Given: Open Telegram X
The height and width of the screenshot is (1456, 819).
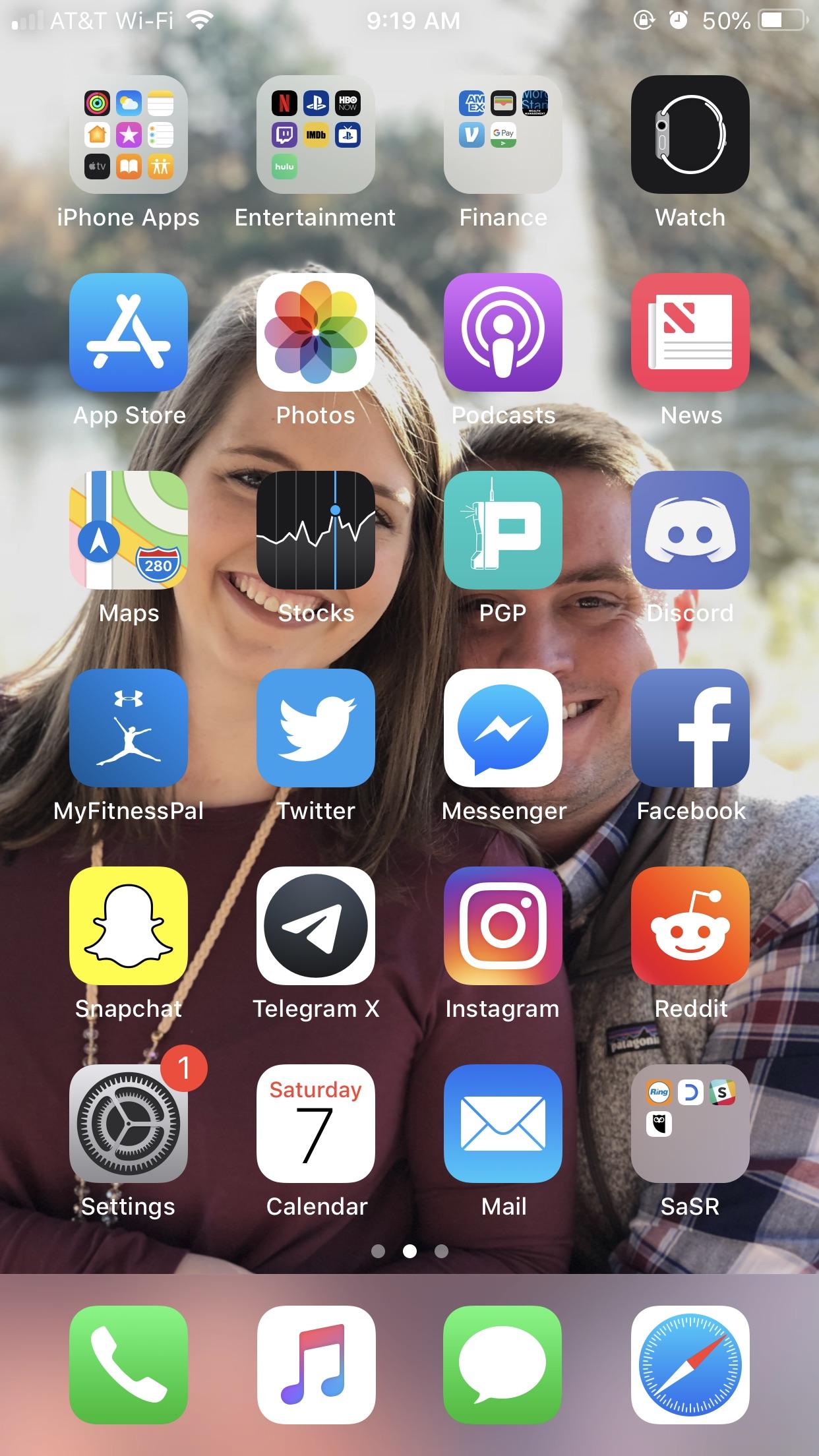Looking at the screenshot, I should (x=316, y=926).
